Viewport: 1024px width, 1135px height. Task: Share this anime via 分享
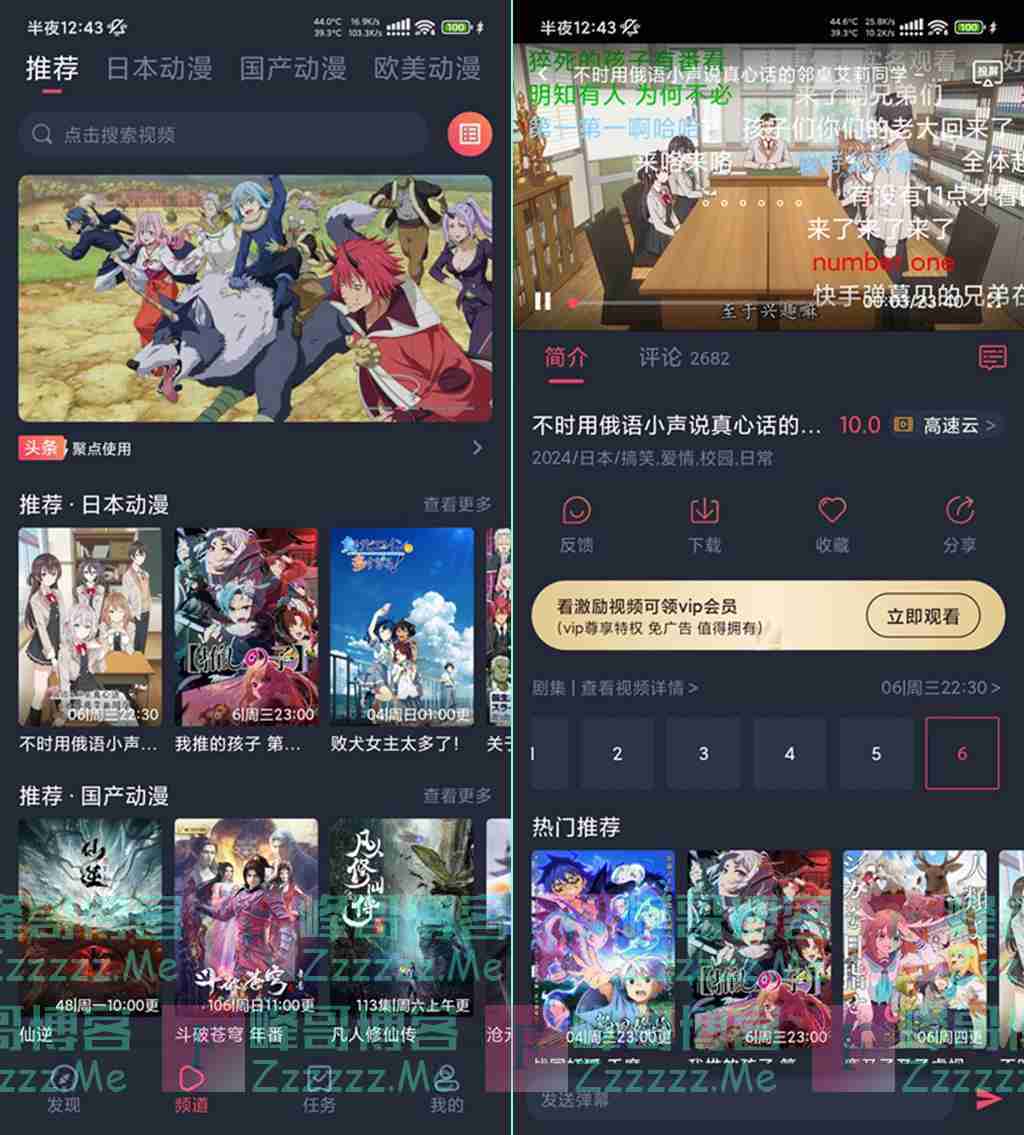pyautogui.click(x=959, y=524)
